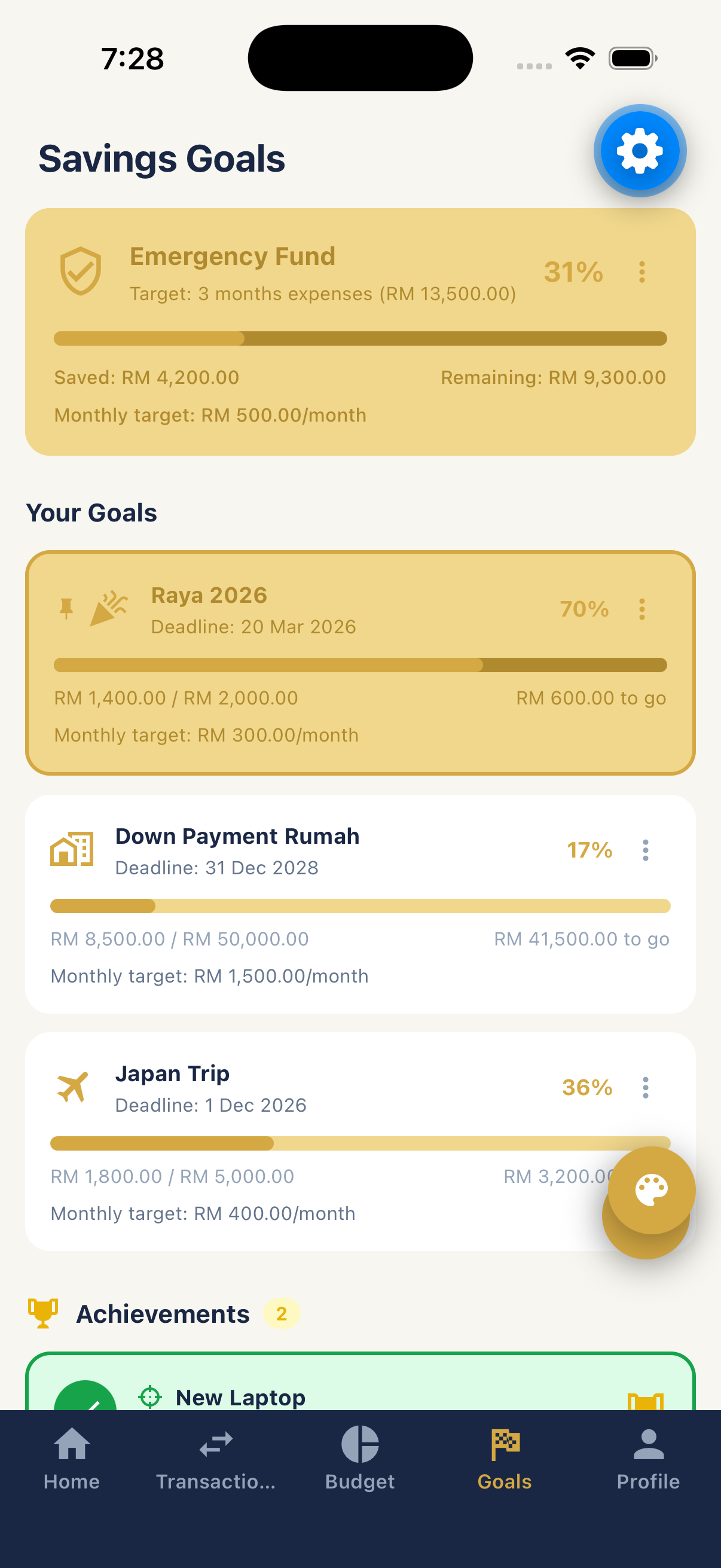Click the Raya 2026 party popper icon
This screenshot has height=1568, width=721.
pyautogui.click(x=110, y=607)
